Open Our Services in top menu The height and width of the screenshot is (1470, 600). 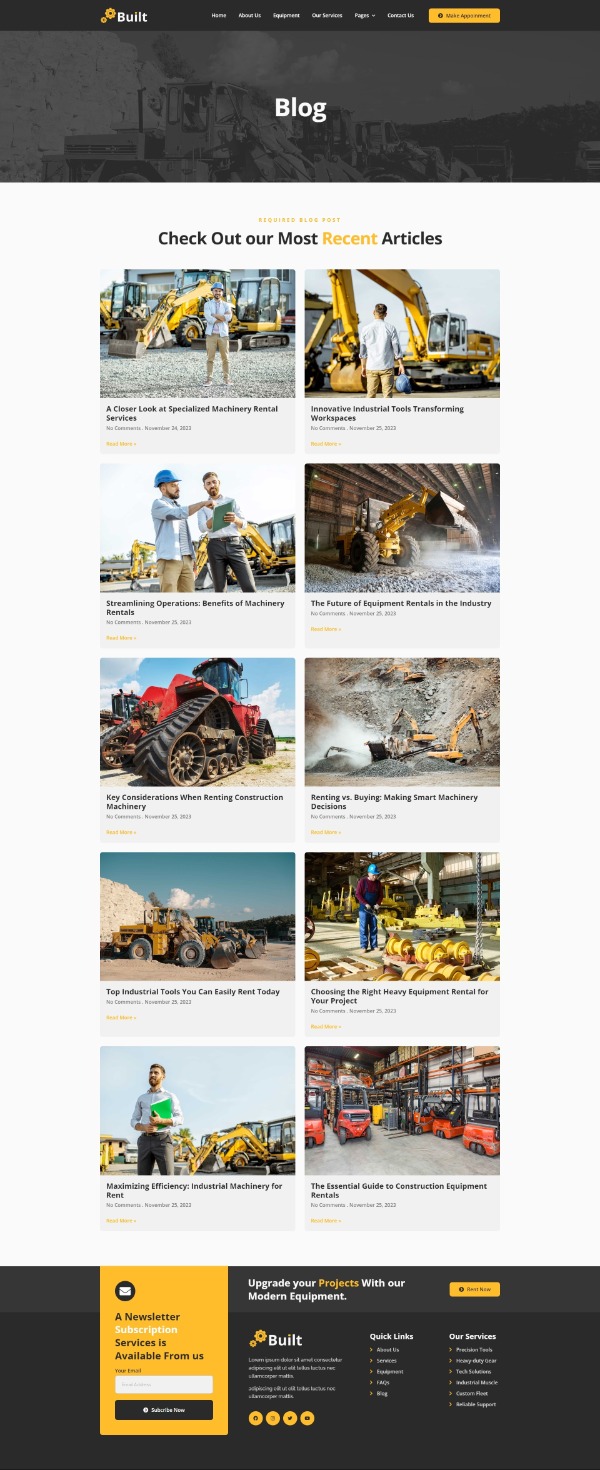pyautogui.click(x=327, y=16)
